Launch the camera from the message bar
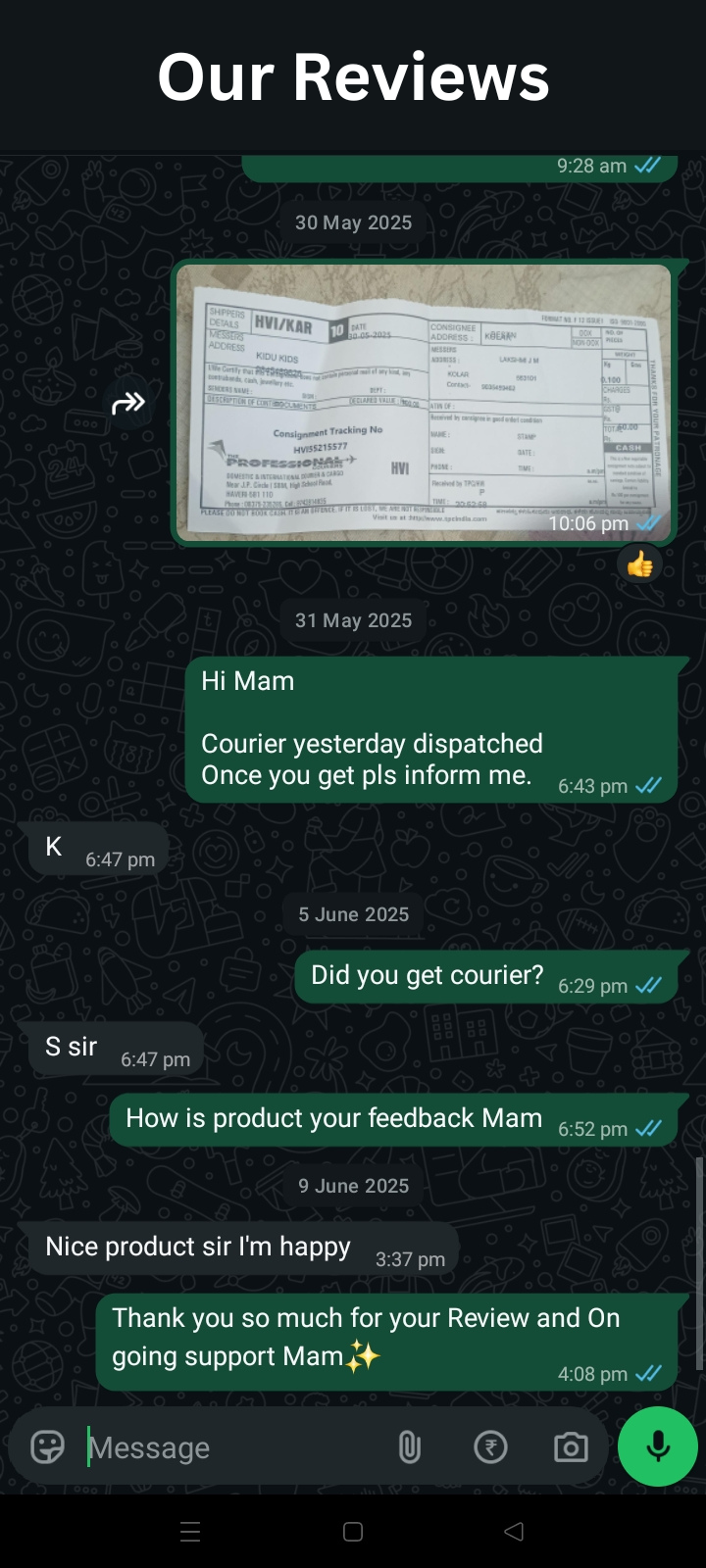This screenshot has height=1568, width=706. coord(570,1446)
